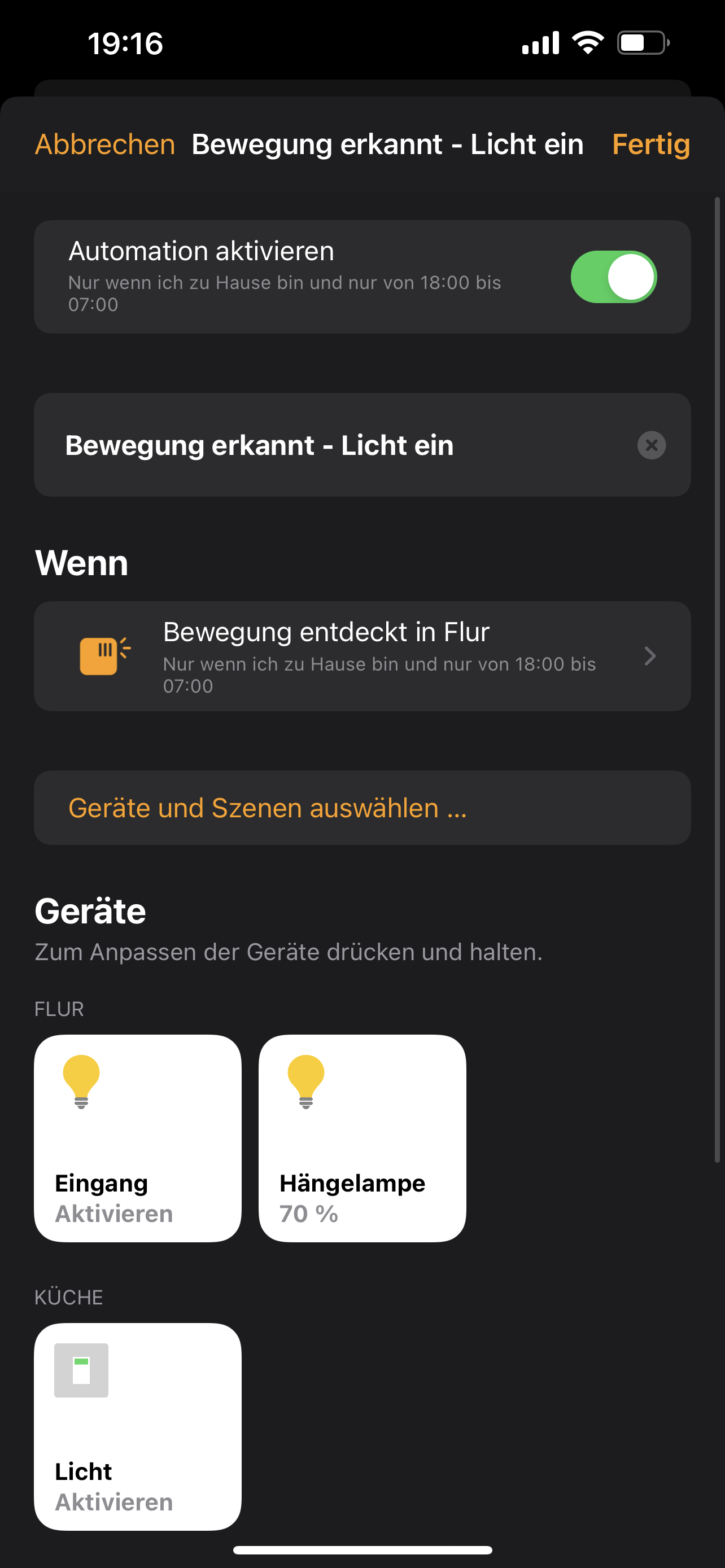Select the Hängelampe 70 % tile
725x1568 pixels.
click(362, 1138)
